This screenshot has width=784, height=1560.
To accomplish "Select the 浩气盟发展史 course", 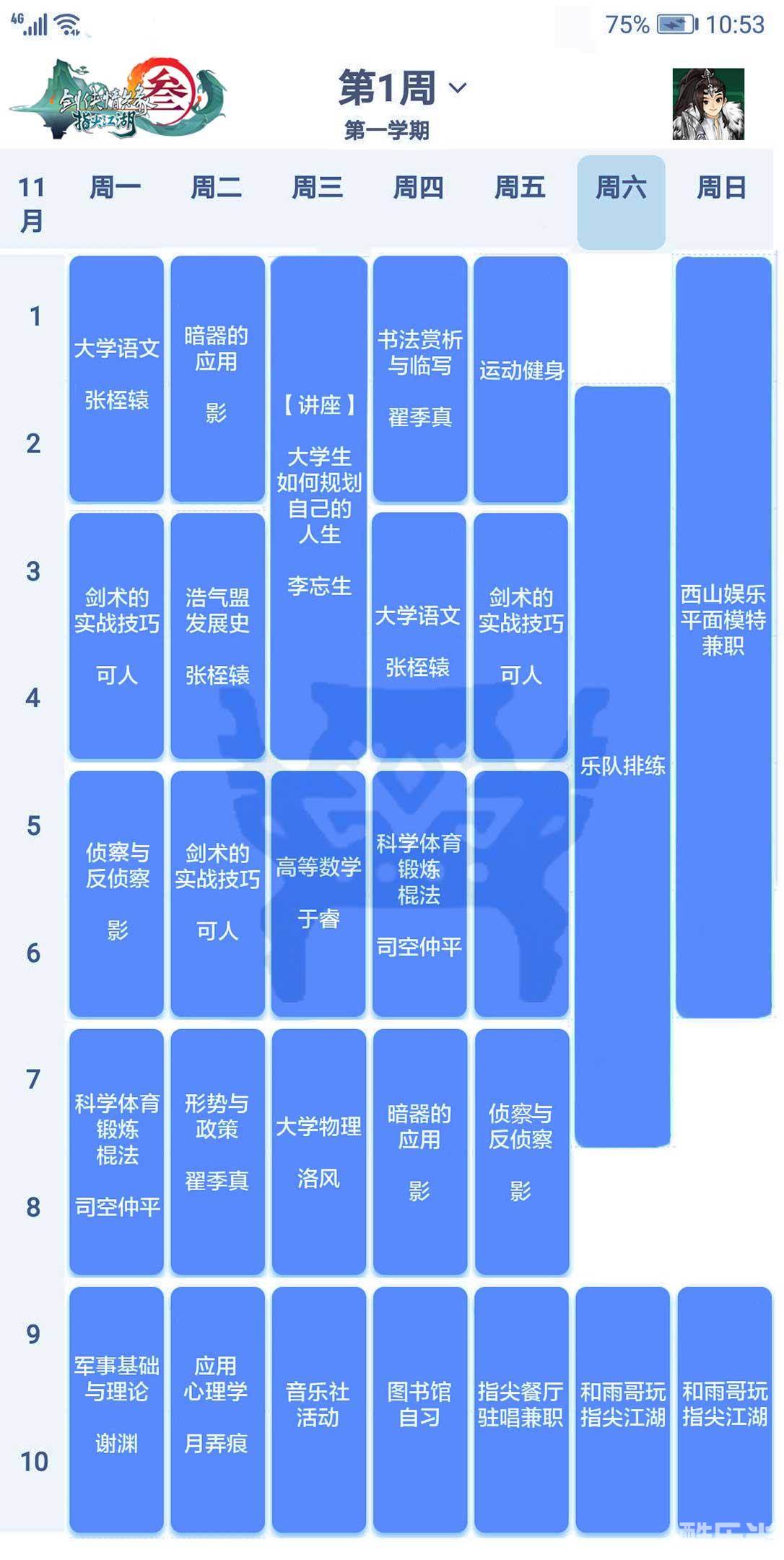I will [217, 636].
